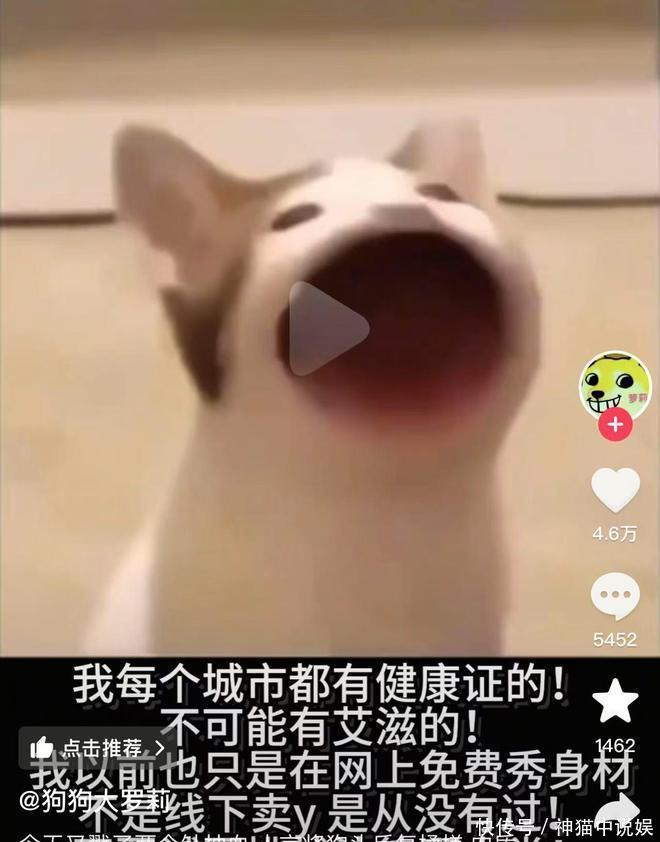Follow the creator with the red plus
This screenshot has height=842, width=660.
click(x=615, y=424)
